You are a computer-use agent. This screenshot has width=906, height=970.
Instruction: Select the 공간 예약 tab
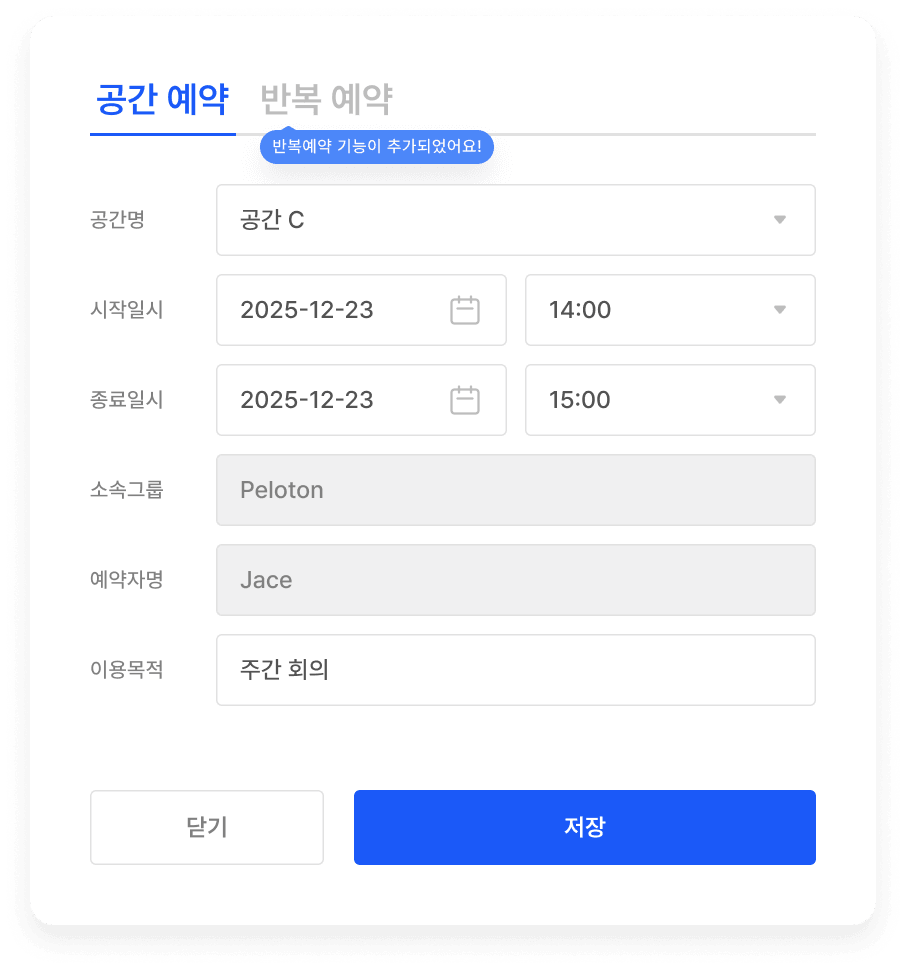click(x=163, y=97)
